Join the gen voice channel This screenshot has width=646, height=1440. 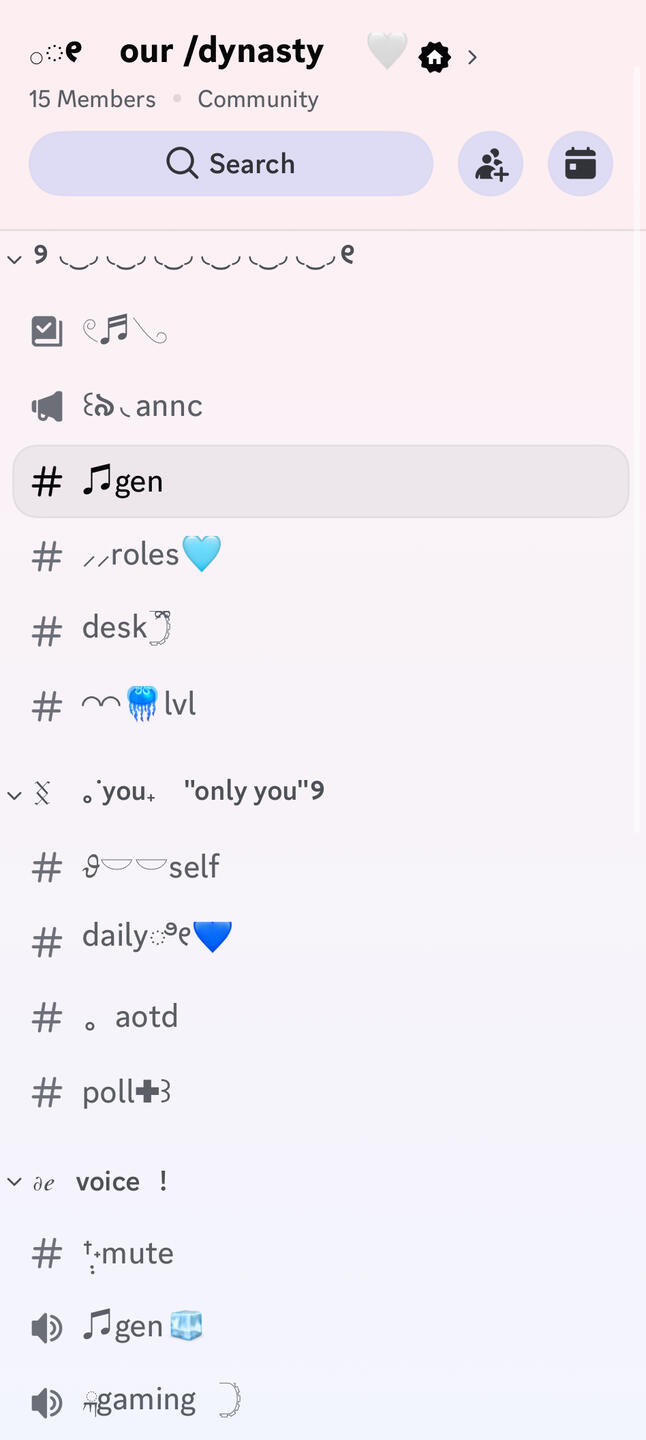click(140, 1327)
